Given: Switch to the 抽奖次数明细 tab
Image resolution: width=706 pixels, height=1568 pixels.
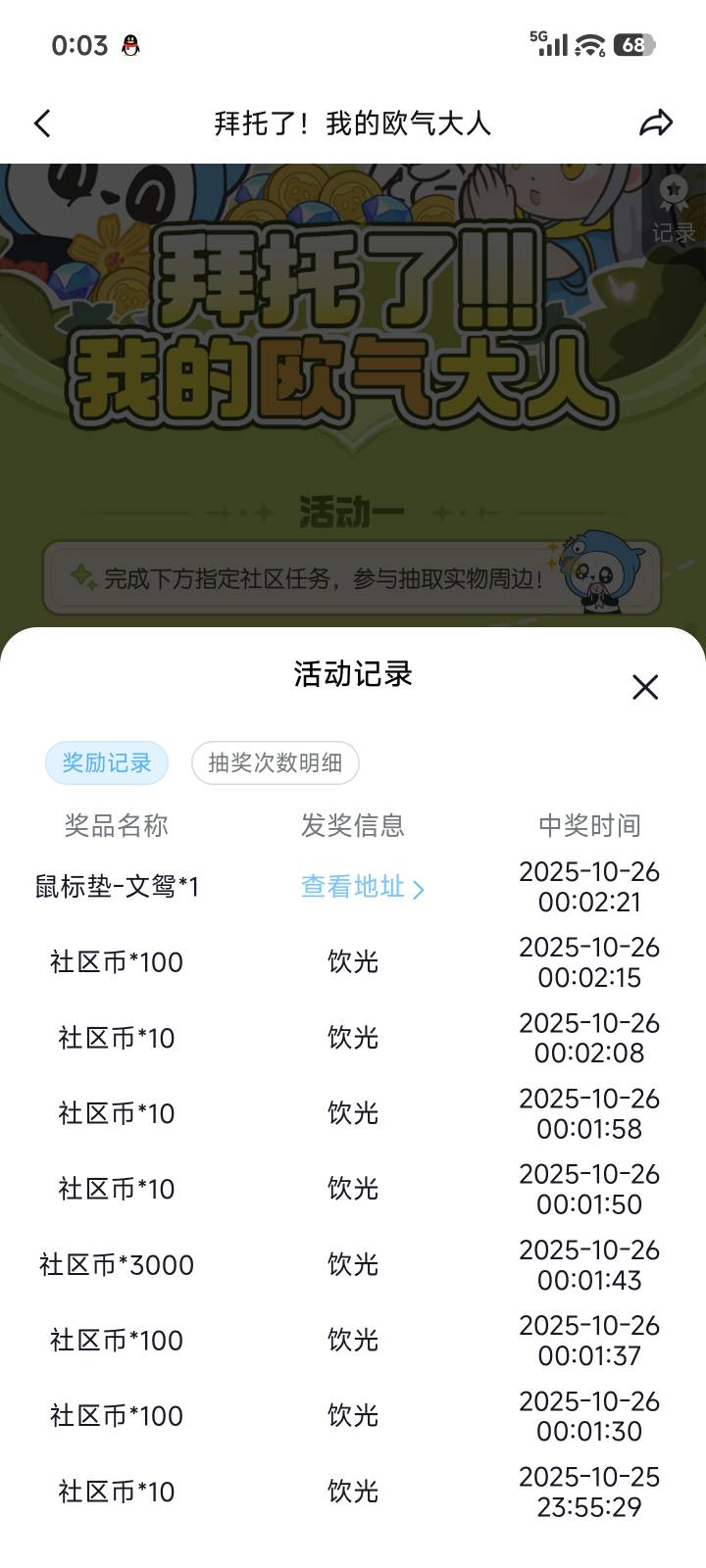Looking at the screenshot, I should 275,762.
